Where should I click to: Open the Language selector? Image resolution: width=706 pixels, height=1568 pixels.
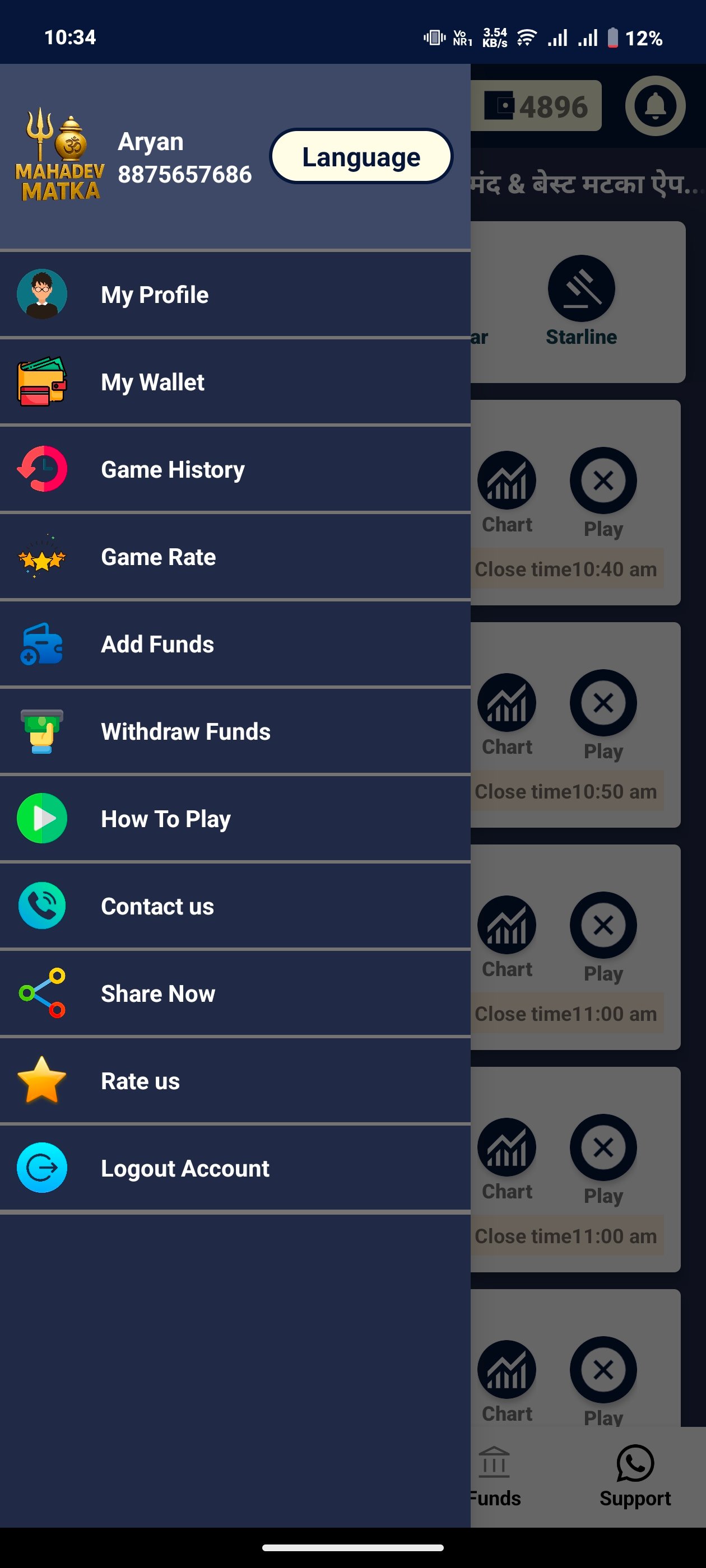click(361, 156)
